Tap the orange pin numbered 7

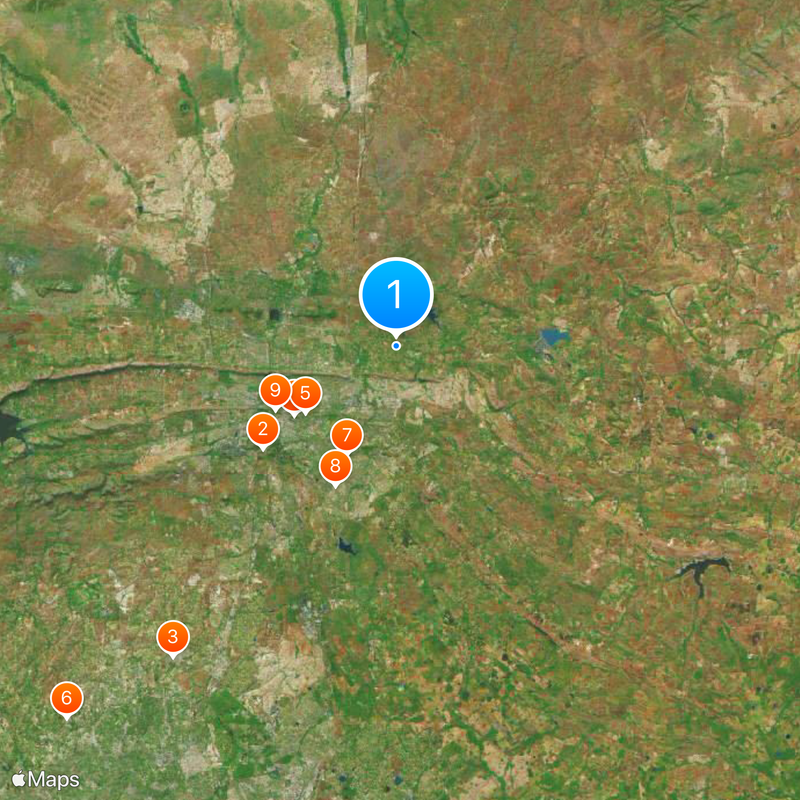347,435
